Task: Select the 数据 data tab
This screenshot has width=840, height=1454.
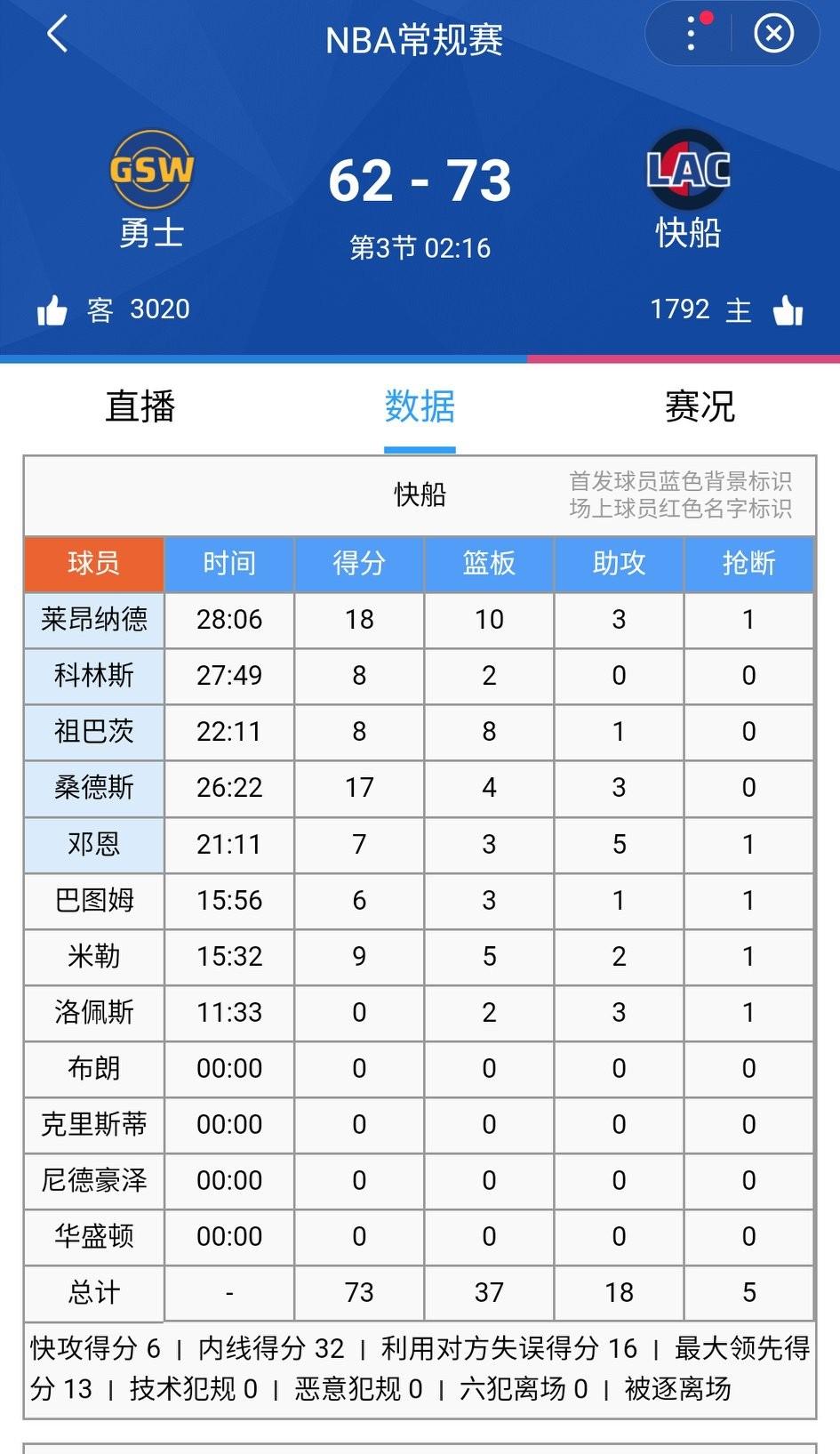Action: pyautogui.click(x=419, y=407)
